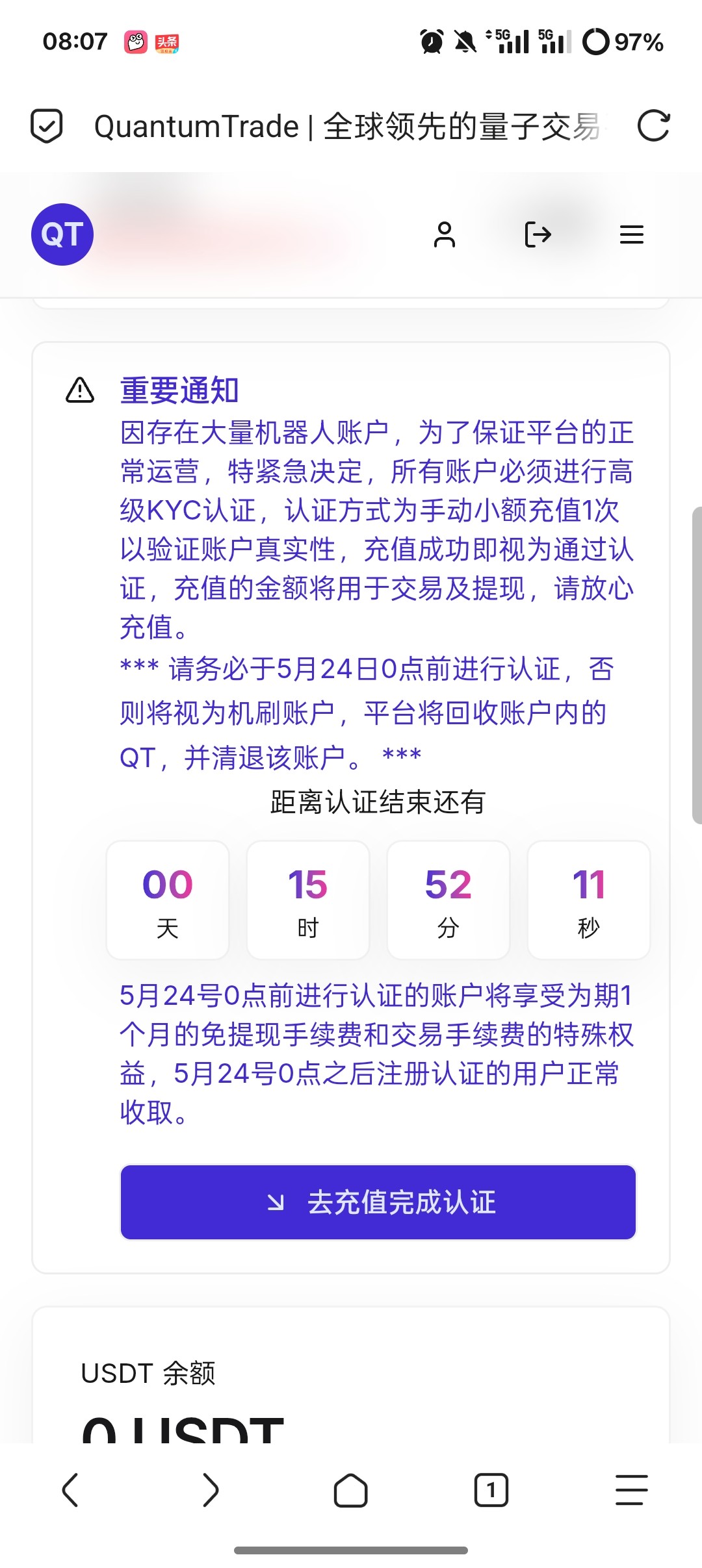Image resolution: width=702 pixels, height=1568 pixels.
Task: Tap the page title address bar
Action: point(348,126)
